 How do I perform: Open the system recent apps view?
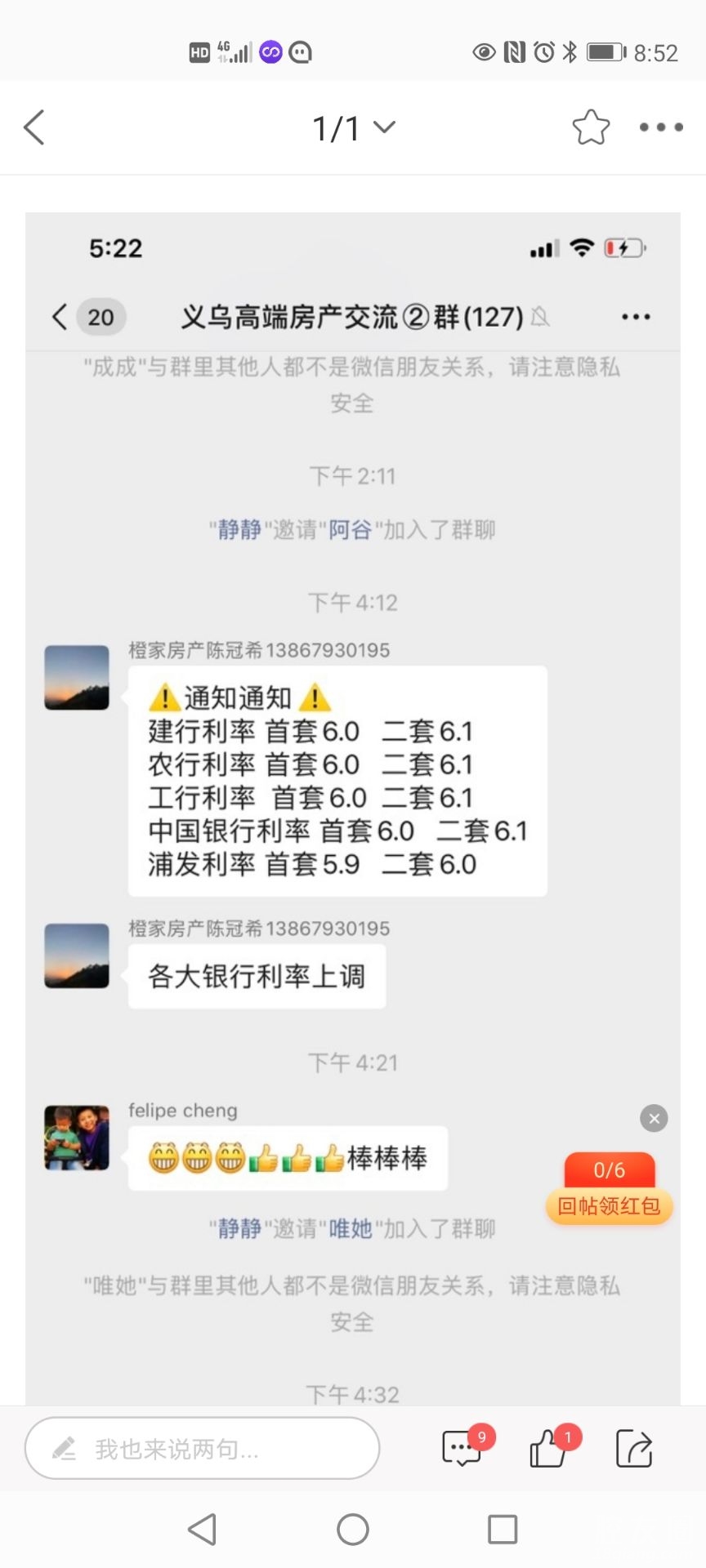point(503,1529)
